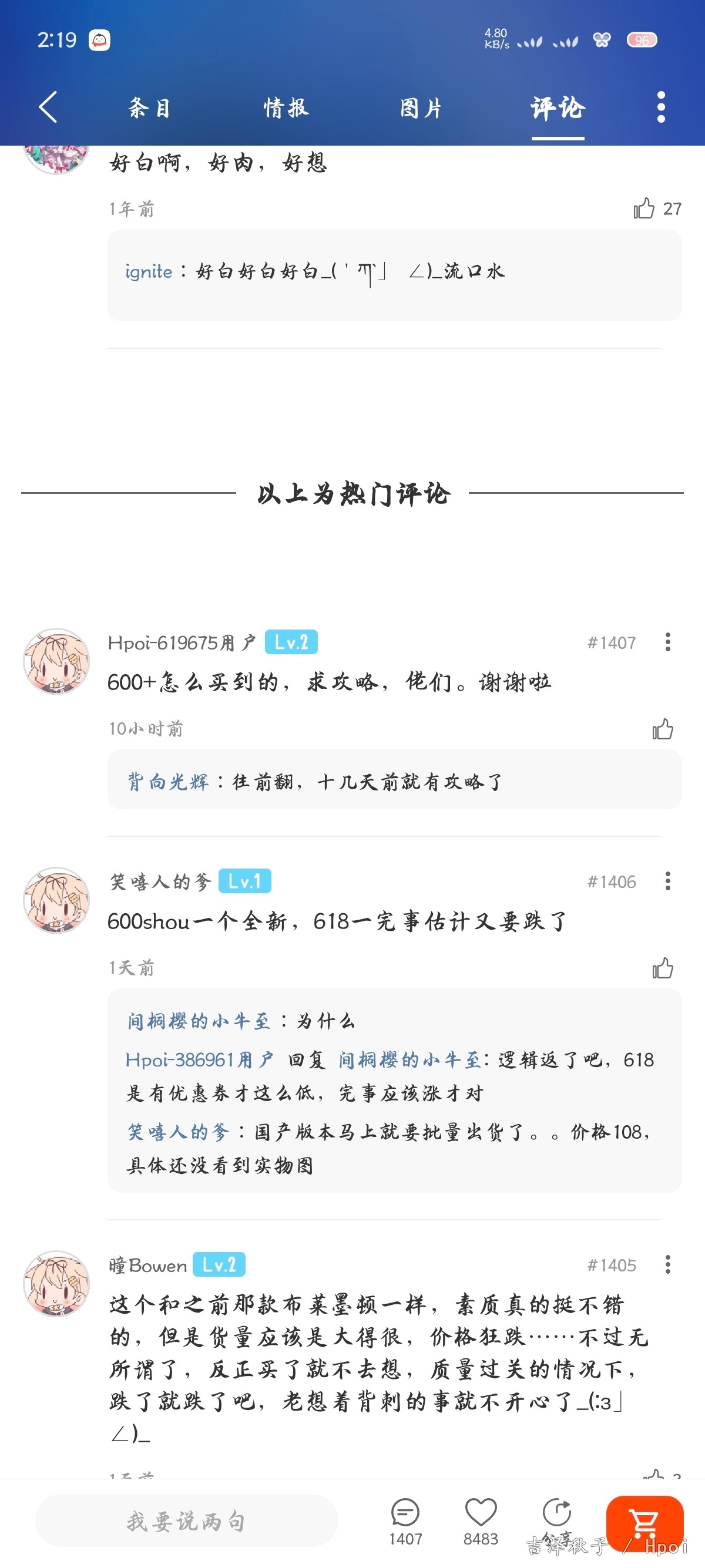Viewport: 705px width, 1568px height.
Task: Switch to the 条目 tab
Action: click(149, 107)
